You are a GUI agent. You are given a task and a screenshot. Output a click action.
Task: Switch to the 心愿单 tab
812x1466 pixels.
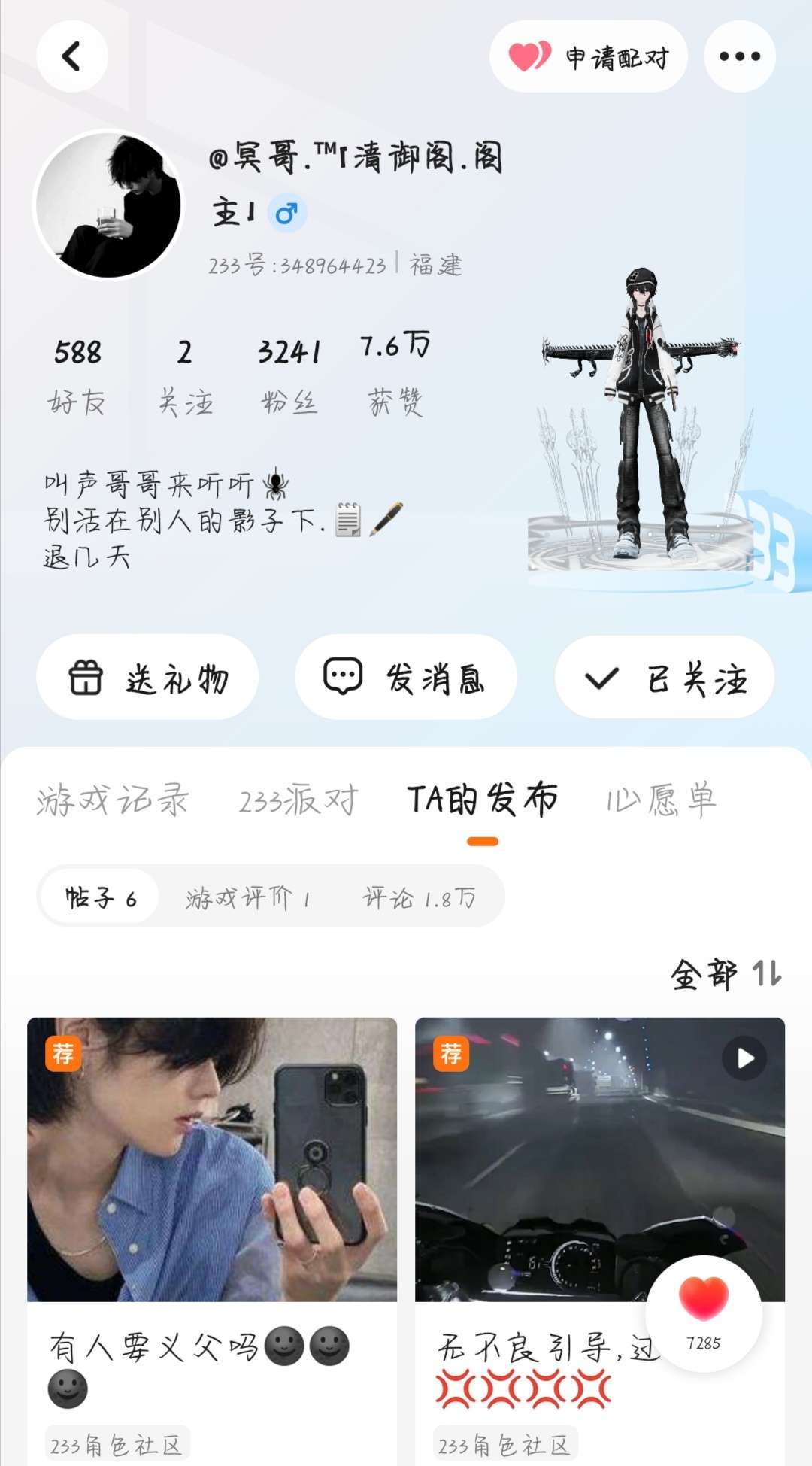pos(662,800)
